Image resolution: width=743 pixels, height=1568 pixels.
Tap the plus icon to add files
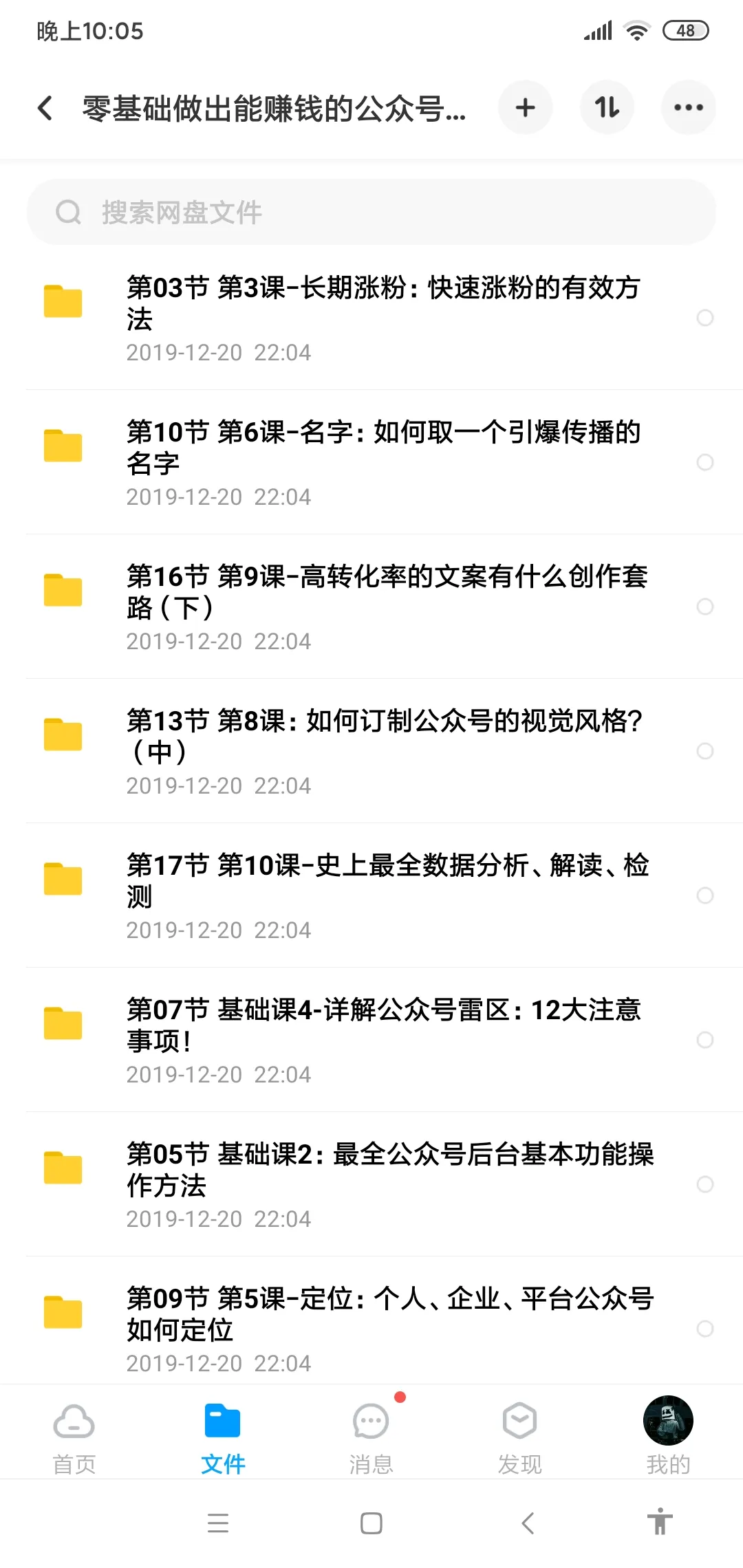point(525,107)
